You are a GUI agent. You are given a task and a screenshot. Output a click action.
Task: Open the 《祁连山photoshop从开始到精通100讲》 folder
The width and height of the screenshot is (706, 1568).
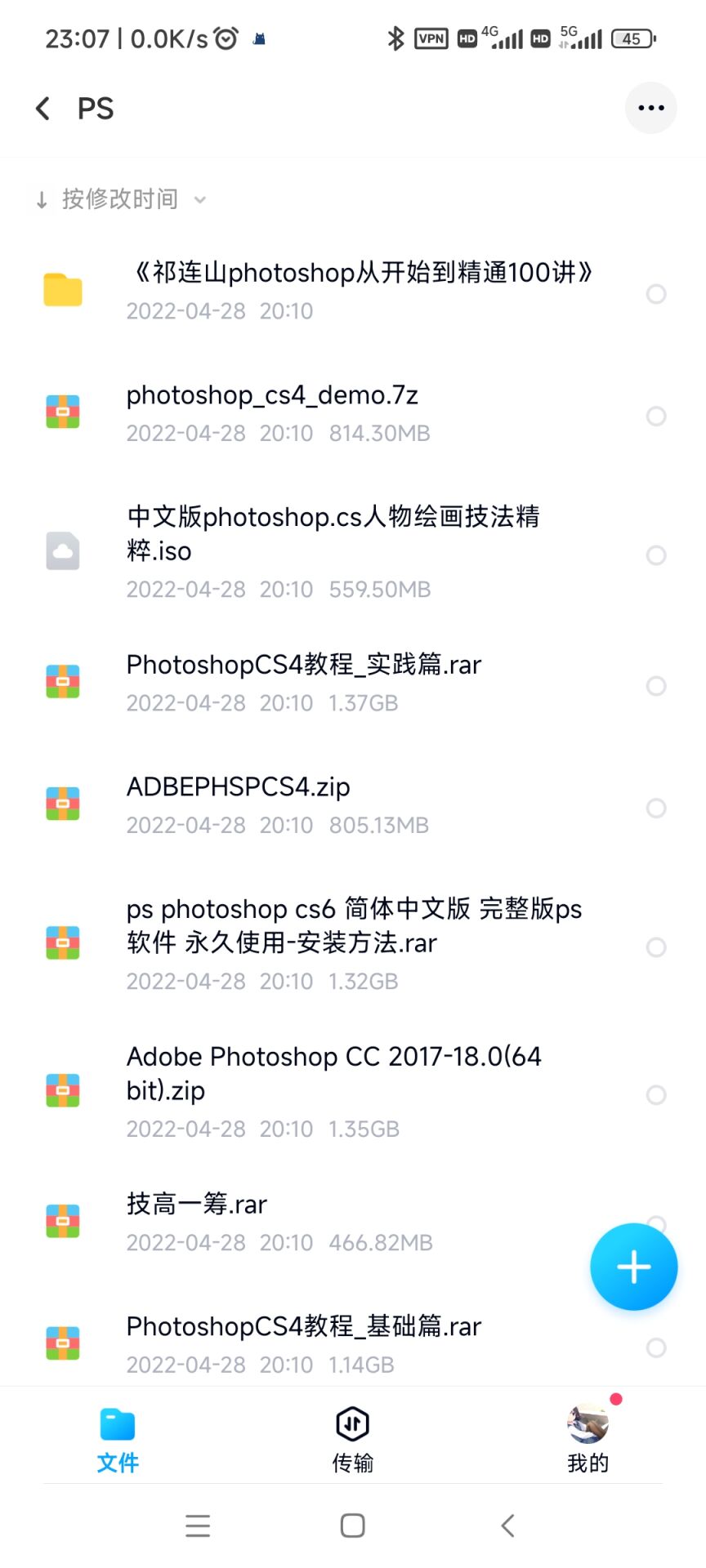click(360, 291)
